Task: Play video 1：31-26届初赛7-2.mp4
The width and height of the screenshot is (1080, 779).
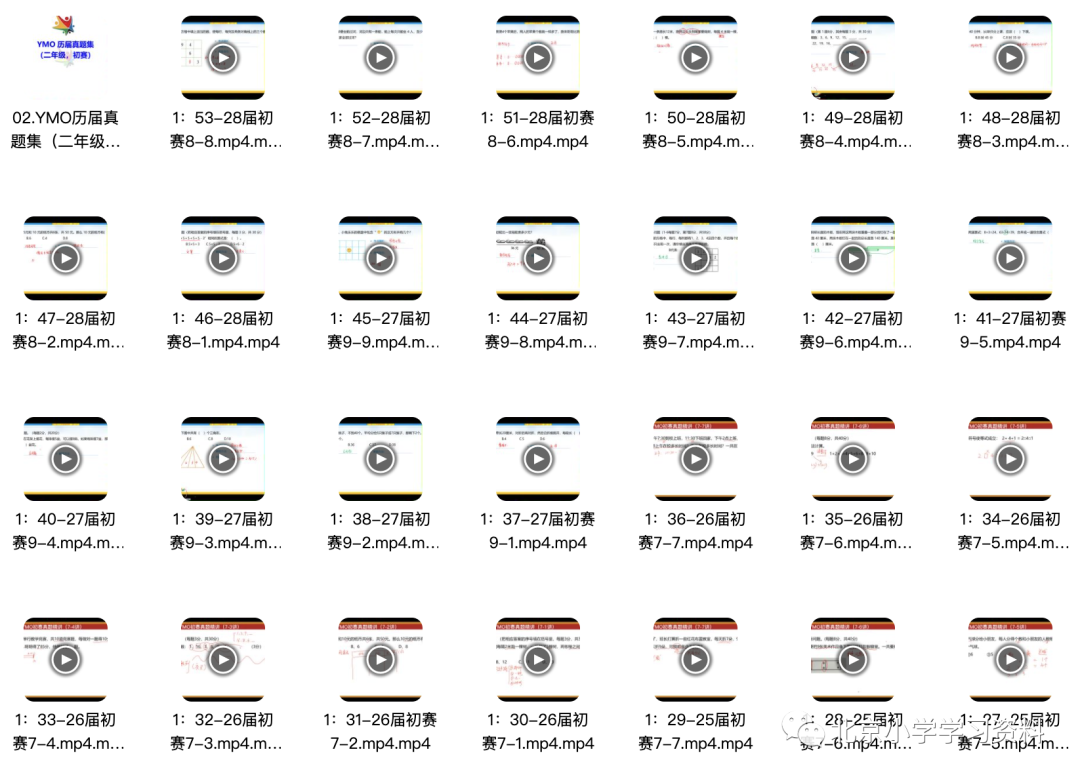Action: [x=380, y=660]
